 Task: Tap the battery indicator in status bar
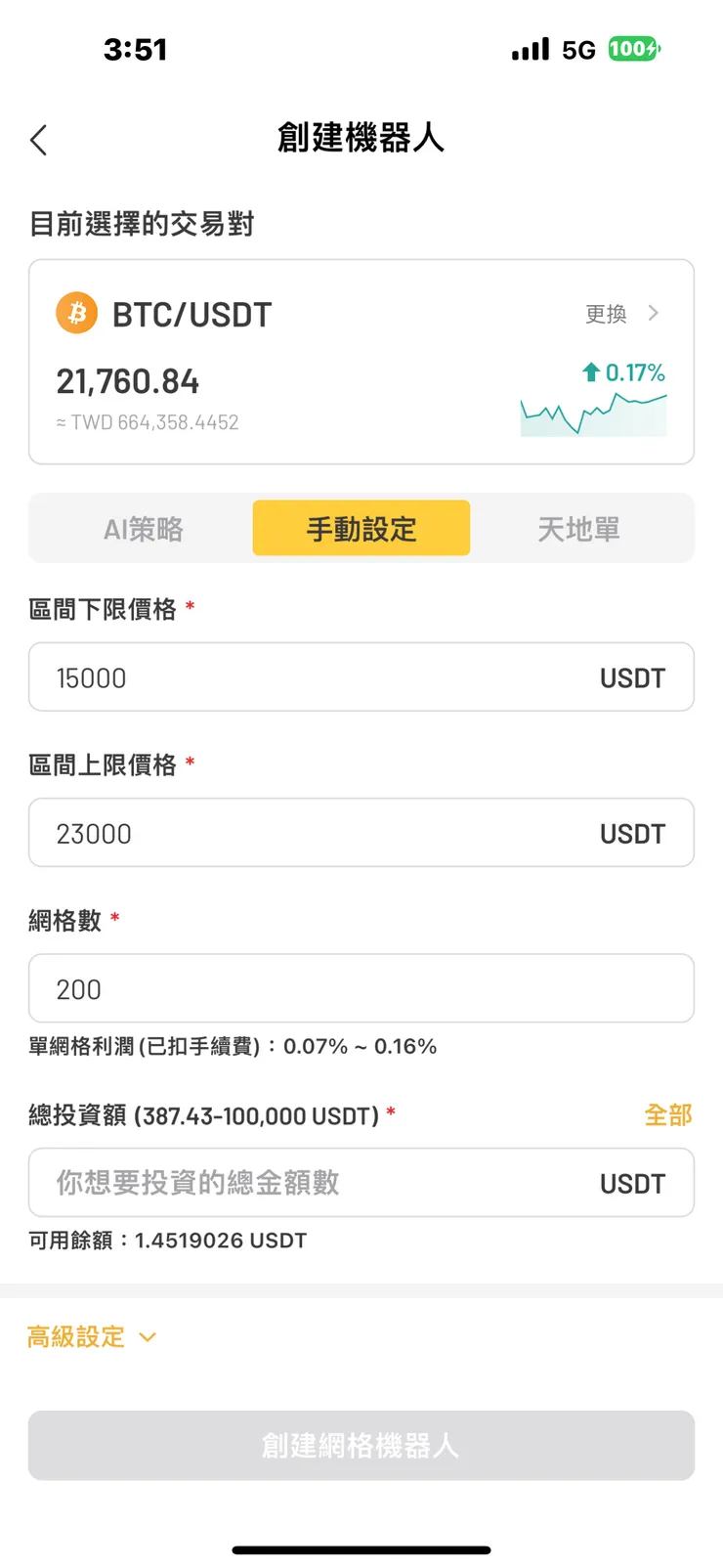(631, 48)
